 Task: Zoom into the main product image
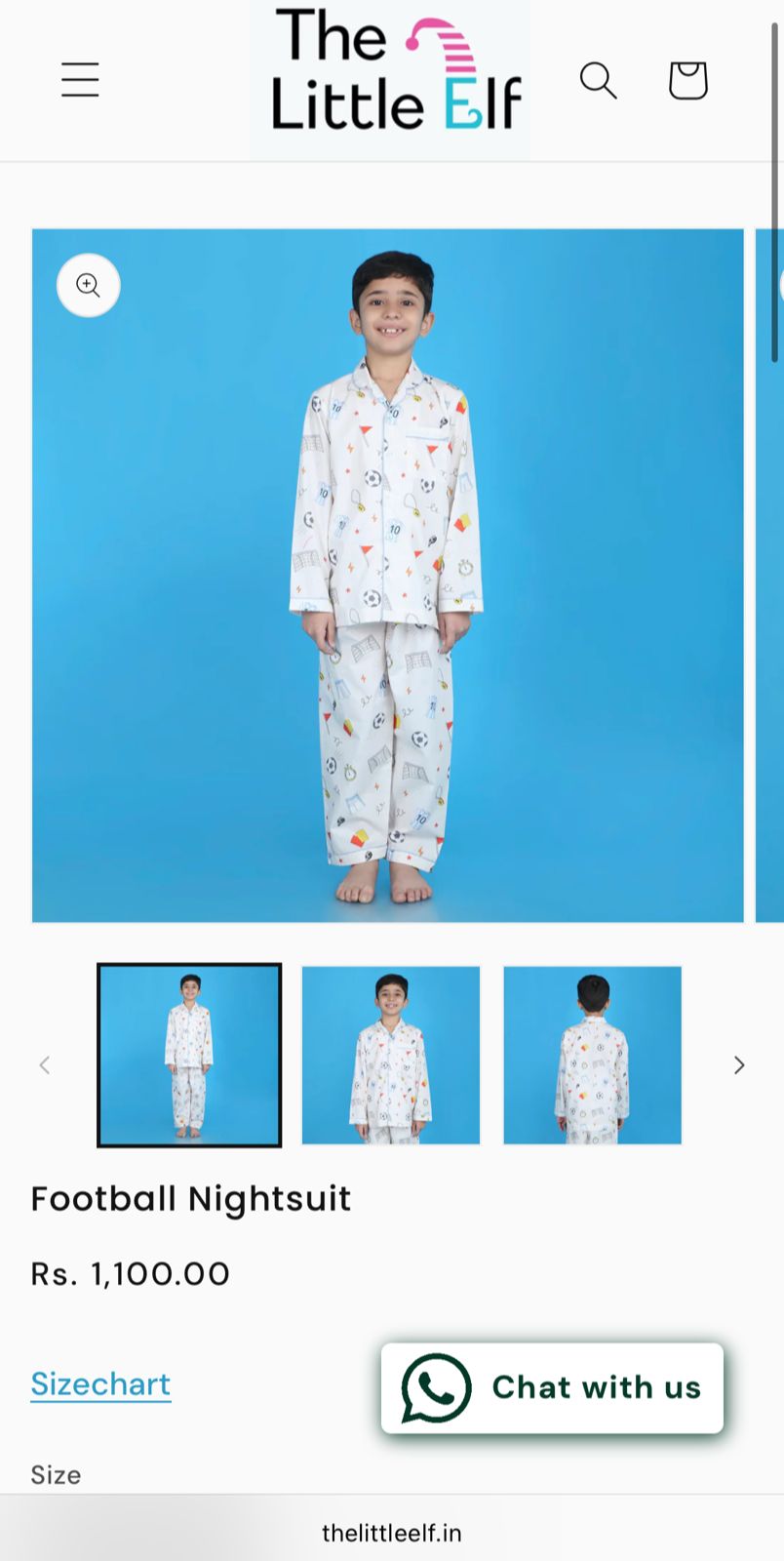click(89, 285)
